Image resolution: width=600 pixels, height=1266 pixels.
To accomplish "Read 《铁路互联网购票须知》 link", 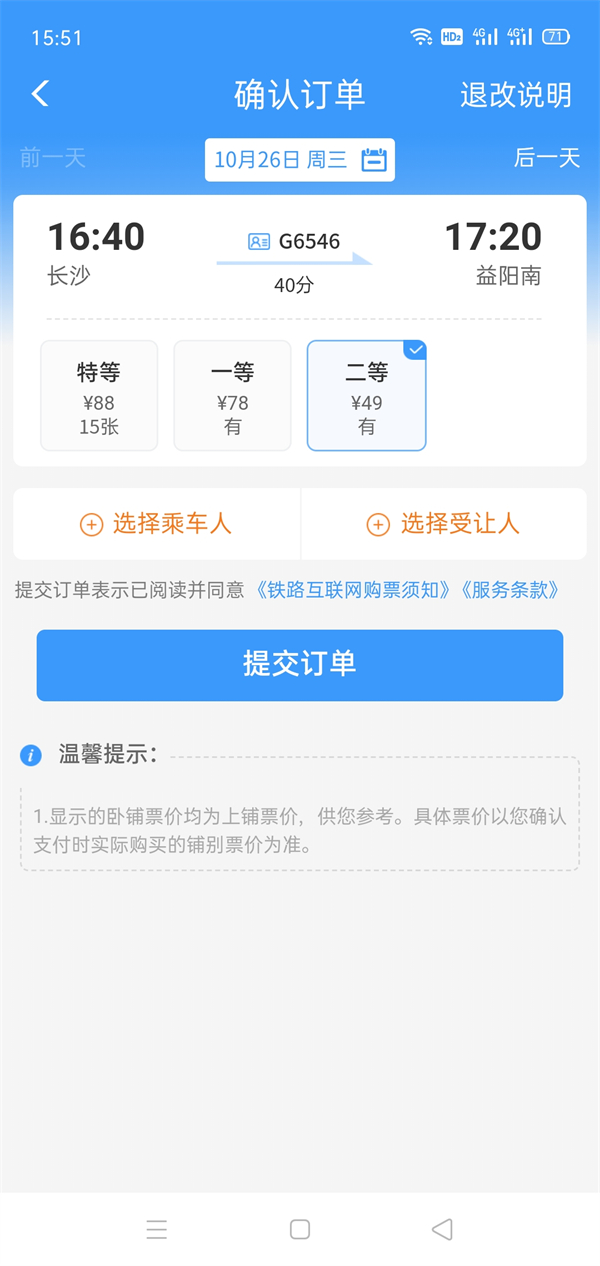I will [x=354, y=590].
